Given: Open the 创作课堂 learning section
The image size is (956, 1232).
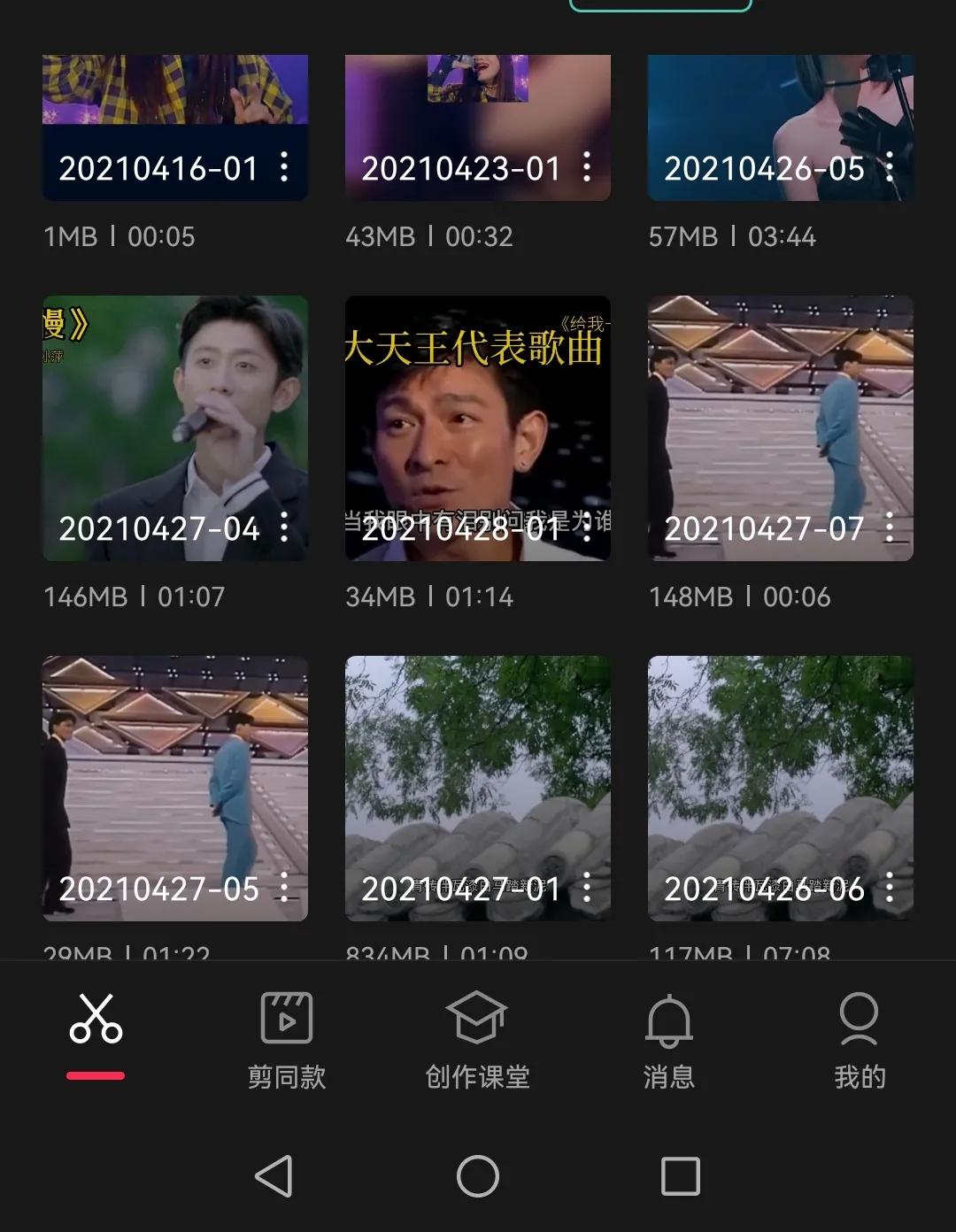Looking at the screenshot, I should click(x=478, y=1040).
